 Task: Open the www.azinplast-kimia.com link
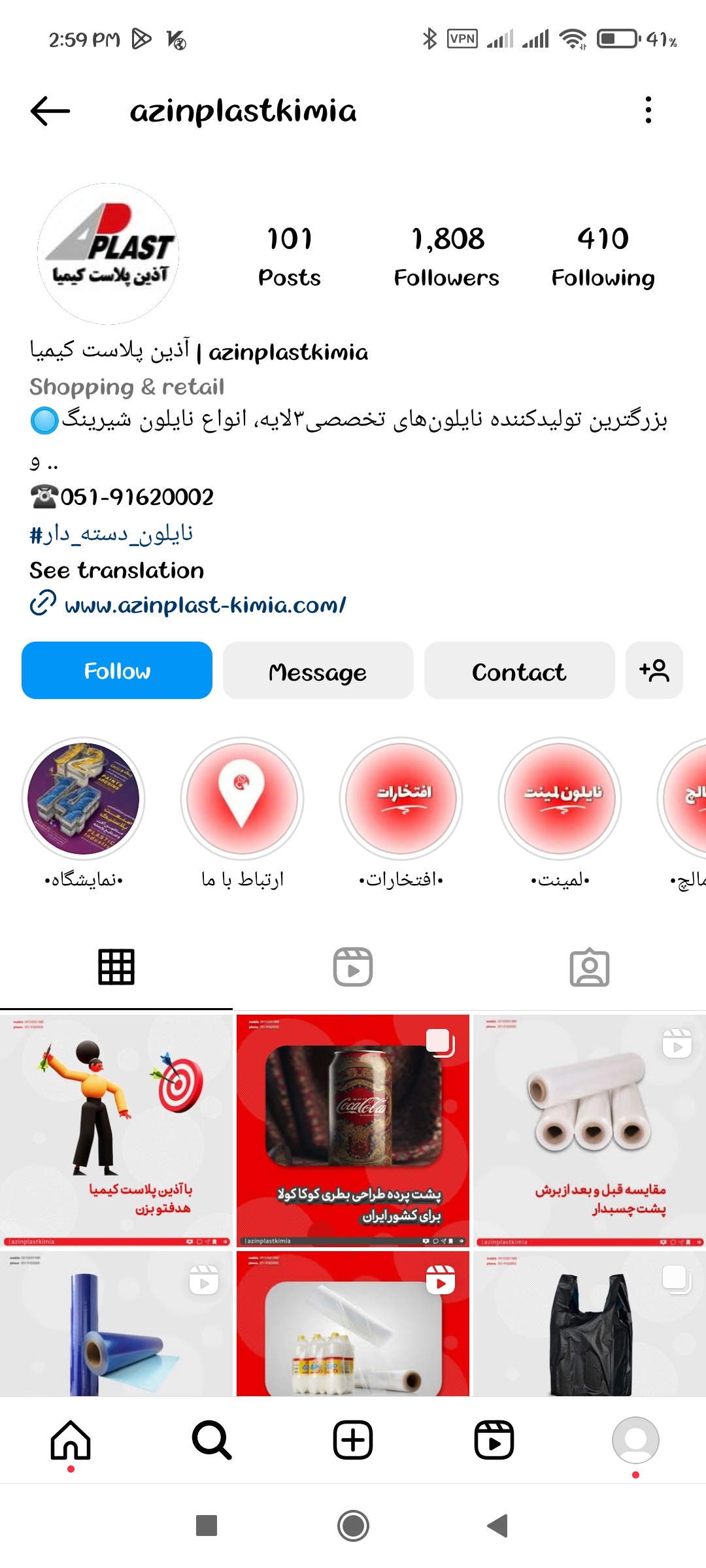pos(205,605)
